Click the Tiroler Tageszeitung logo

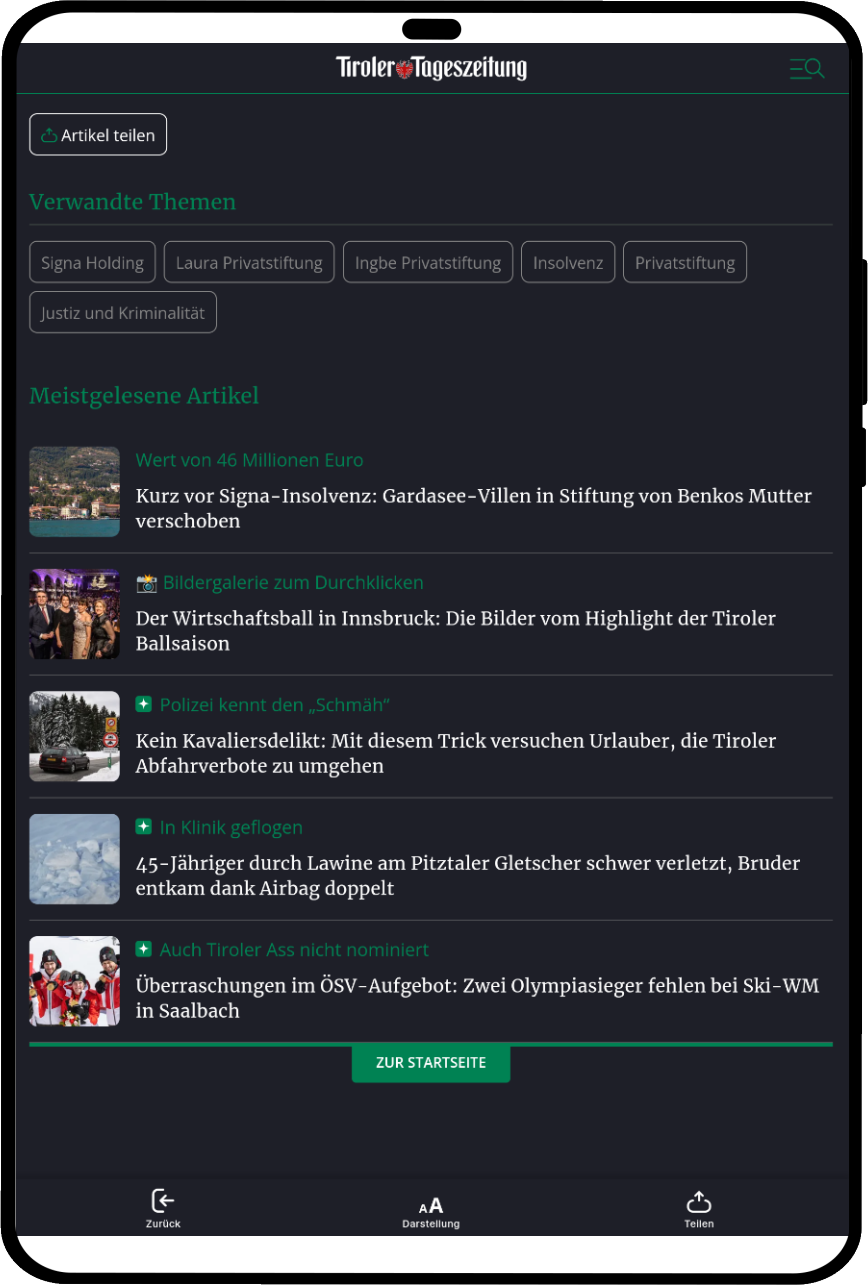click(x=431, y=67)
